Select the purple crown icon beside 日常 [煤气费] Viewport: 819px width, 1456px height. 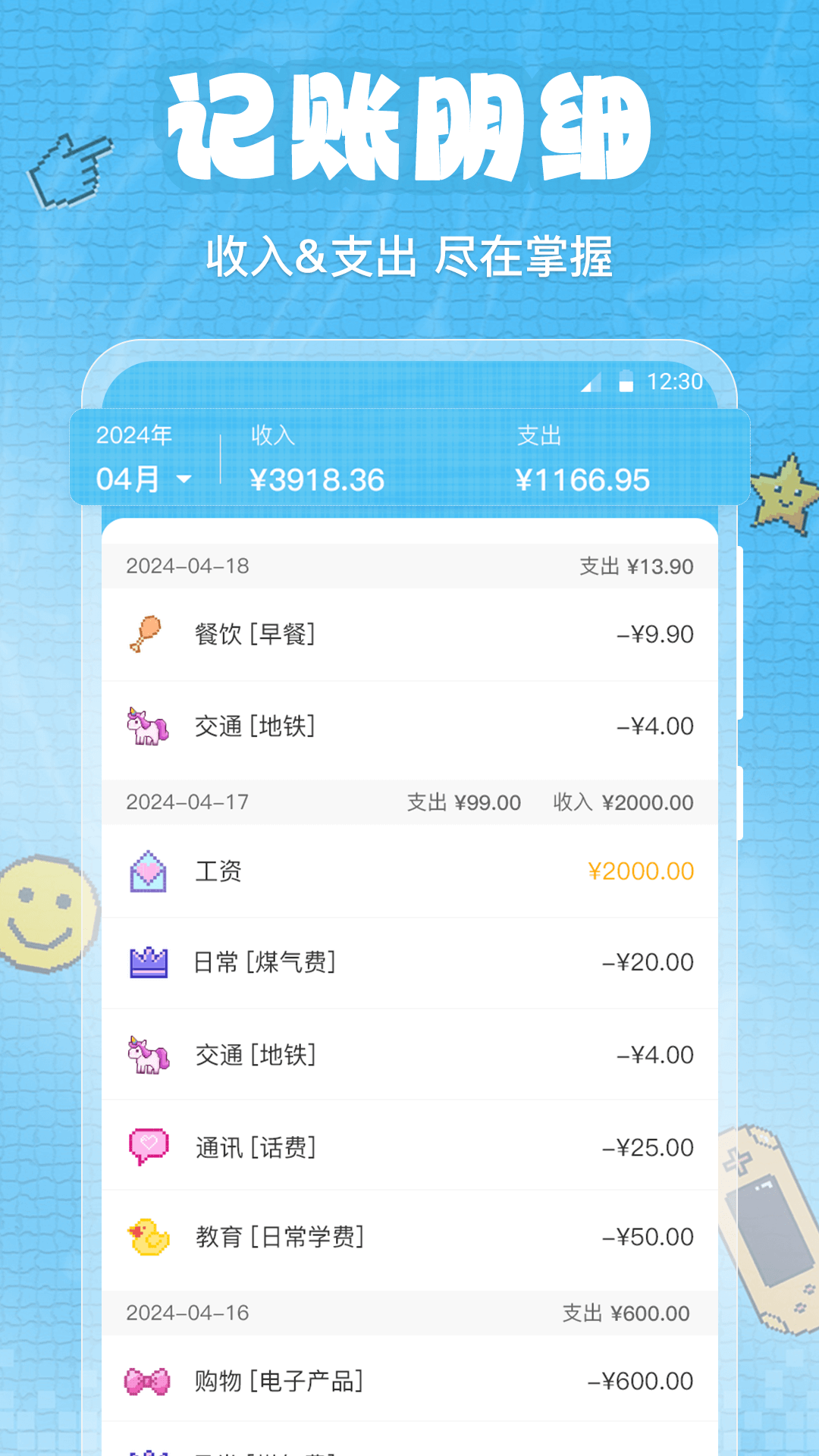[x=149, y=962]
